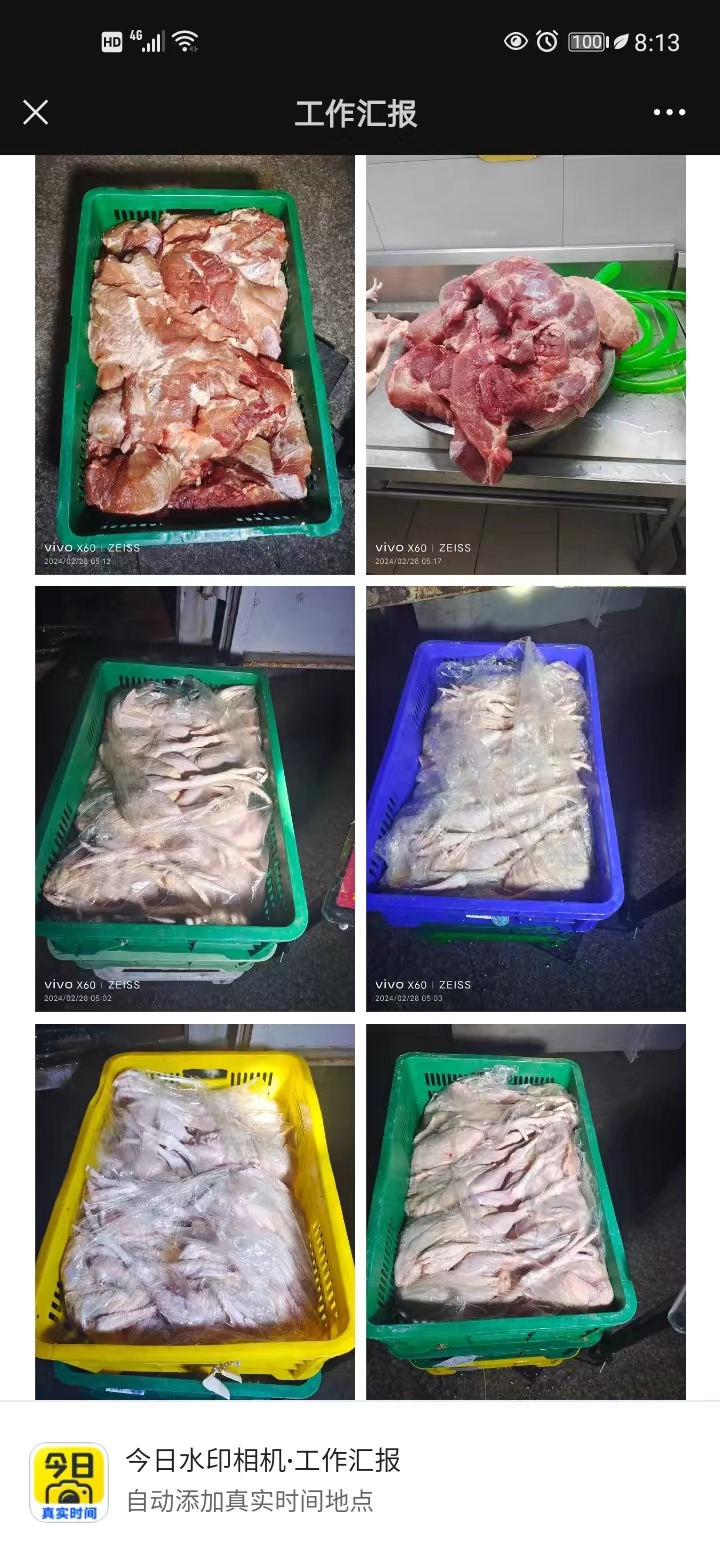Close the 工作汇报 page
The image size is (720, 1560).
[x=36, y=113]
